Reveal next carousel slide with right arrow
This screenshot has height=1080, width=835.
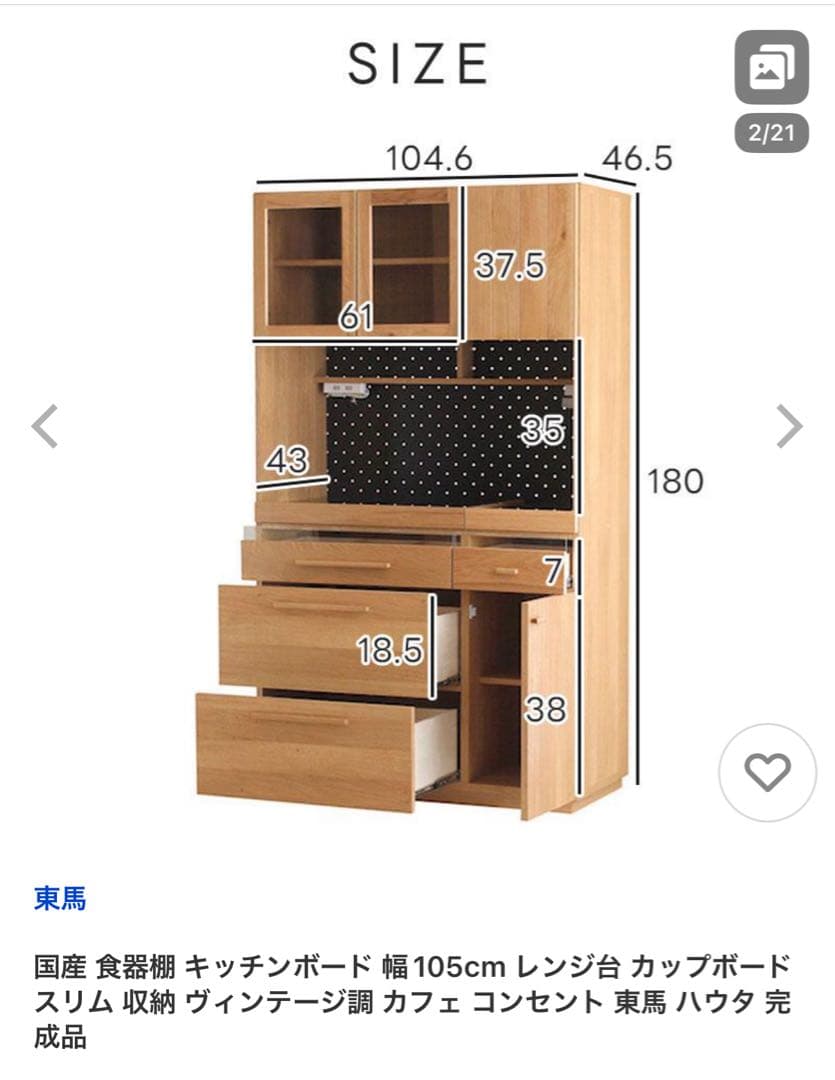tap(791, 425)
